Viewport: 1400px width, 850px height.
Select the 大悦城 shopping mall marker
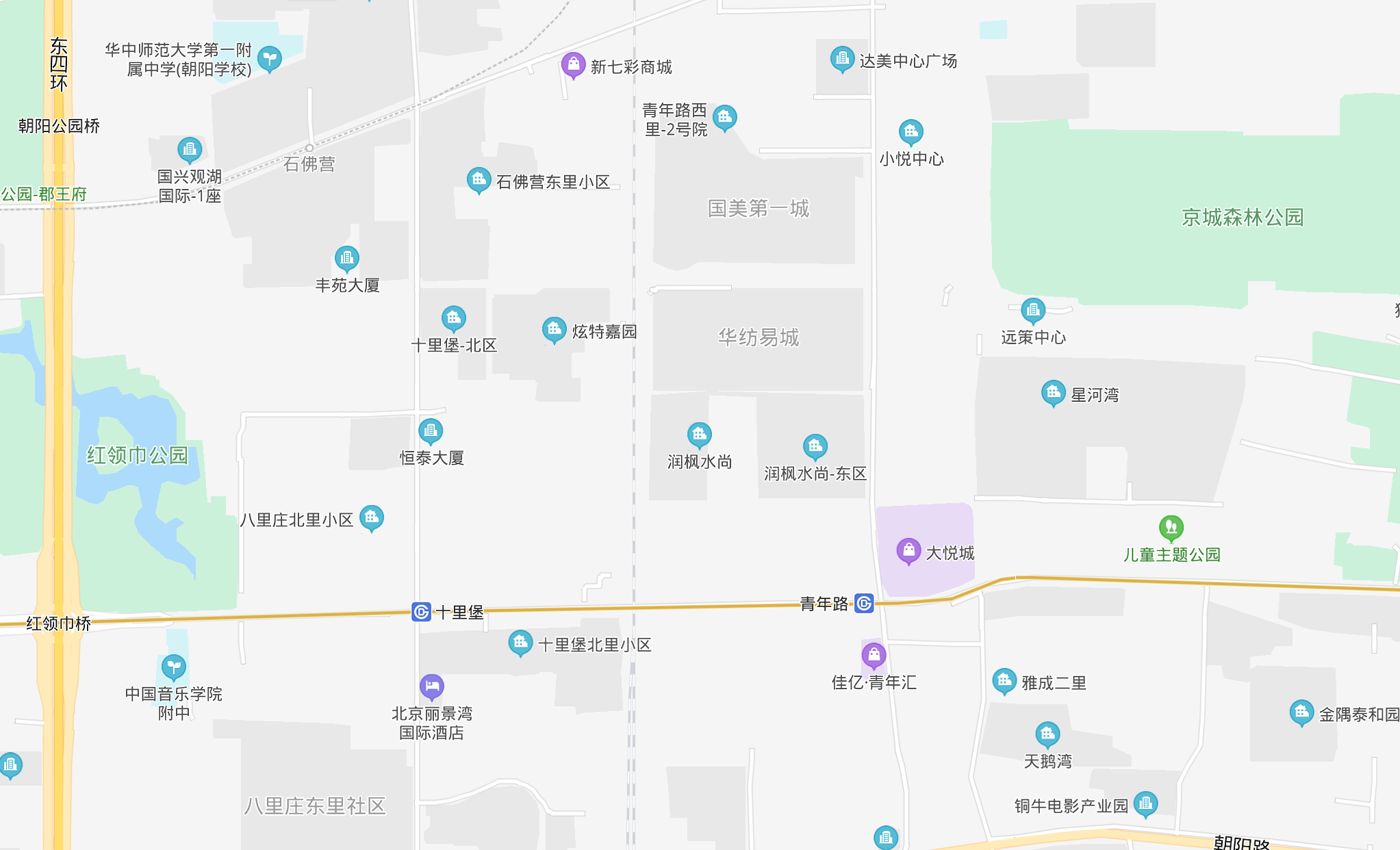(x=908, y=550)
